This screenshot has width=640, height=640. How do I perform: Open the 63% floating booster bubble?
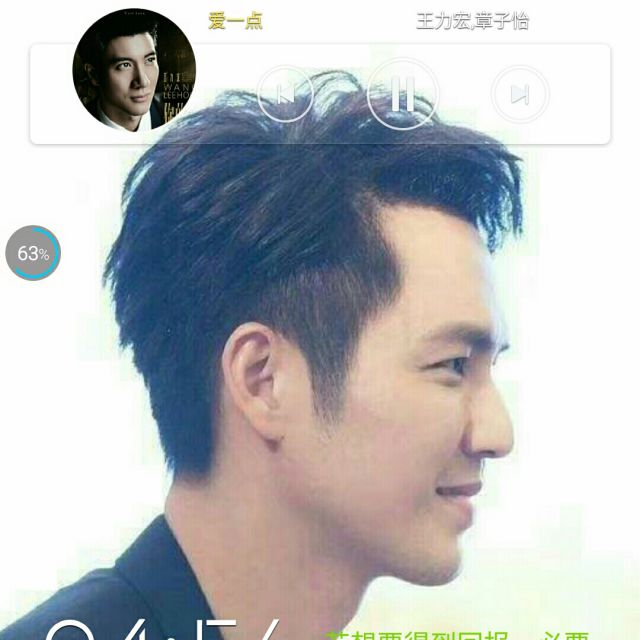33,253
